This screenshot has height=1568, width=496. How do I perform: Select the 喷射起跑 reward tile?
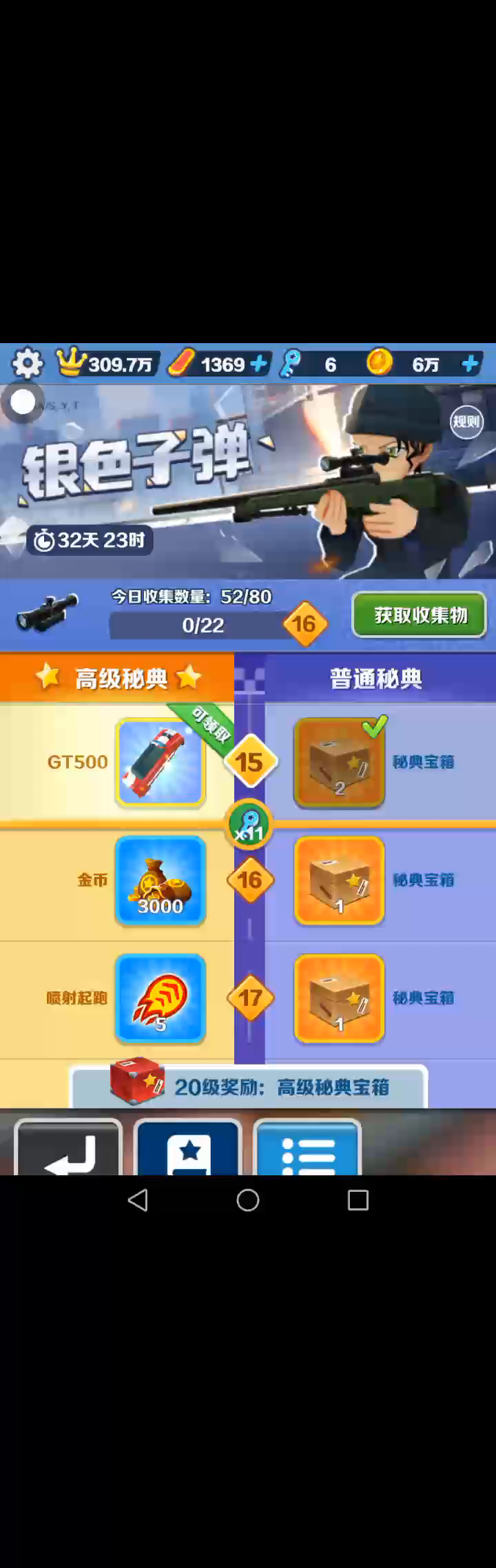click(x=161, y=998)
